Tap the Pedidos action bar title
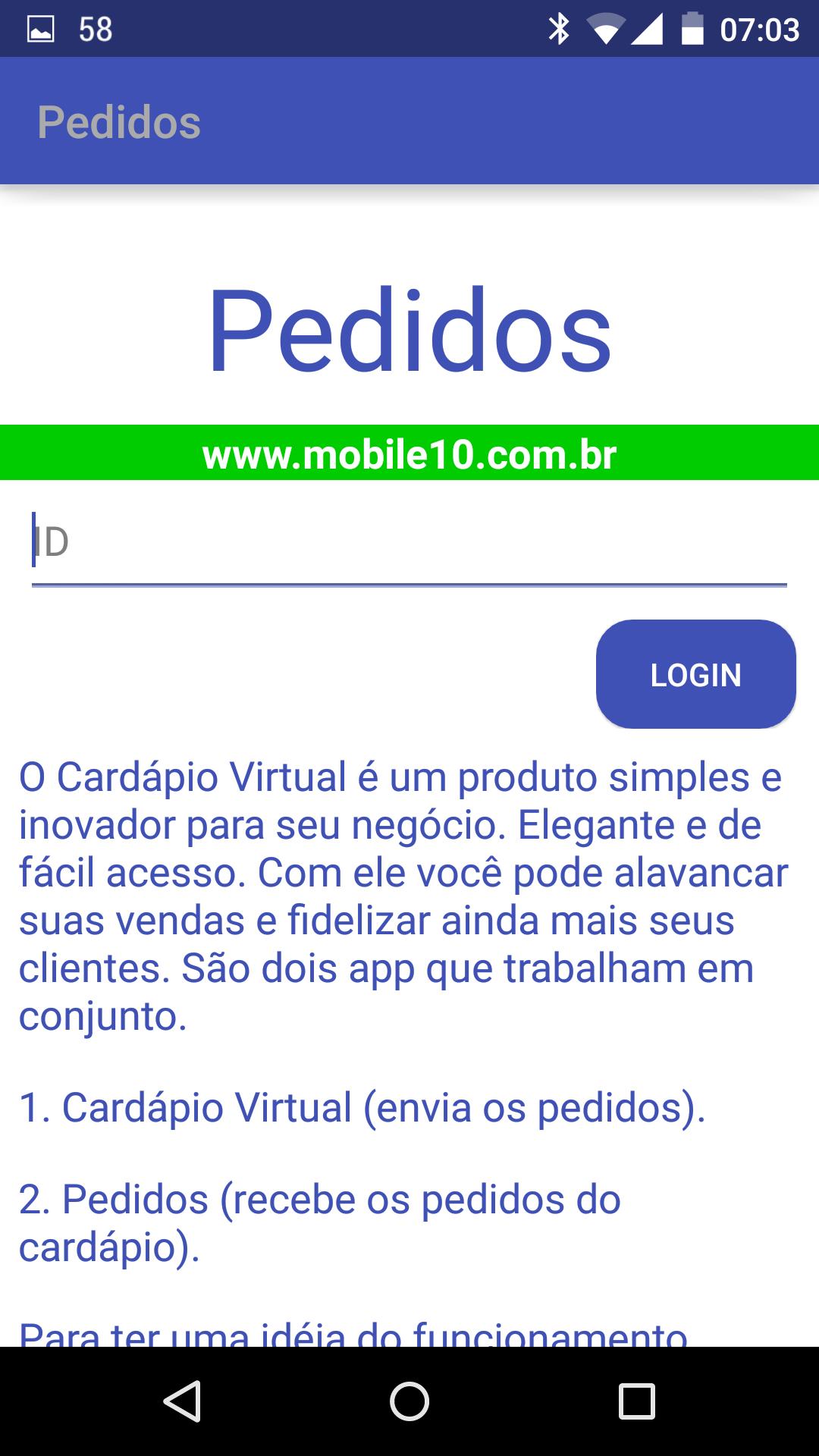This screenshot has height=1456, width=819. pyautogui.click(x=119, y=120)
